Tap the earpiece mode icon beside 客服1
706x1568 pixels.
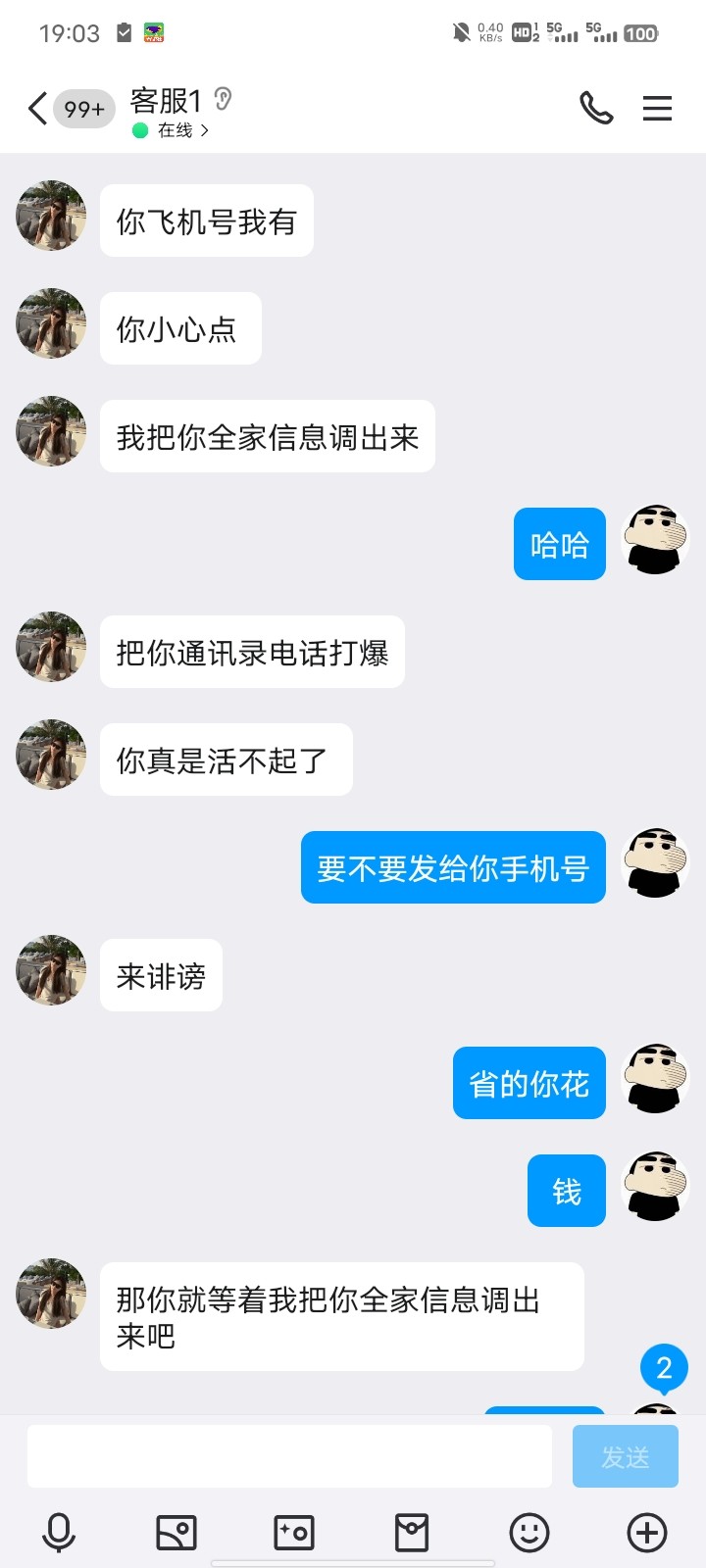(224, 99)
